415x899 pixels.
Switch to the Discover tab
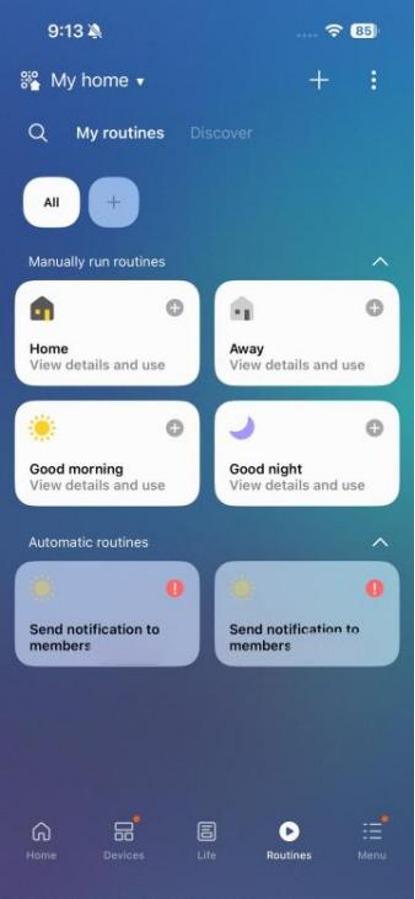[x=221, y=133]
